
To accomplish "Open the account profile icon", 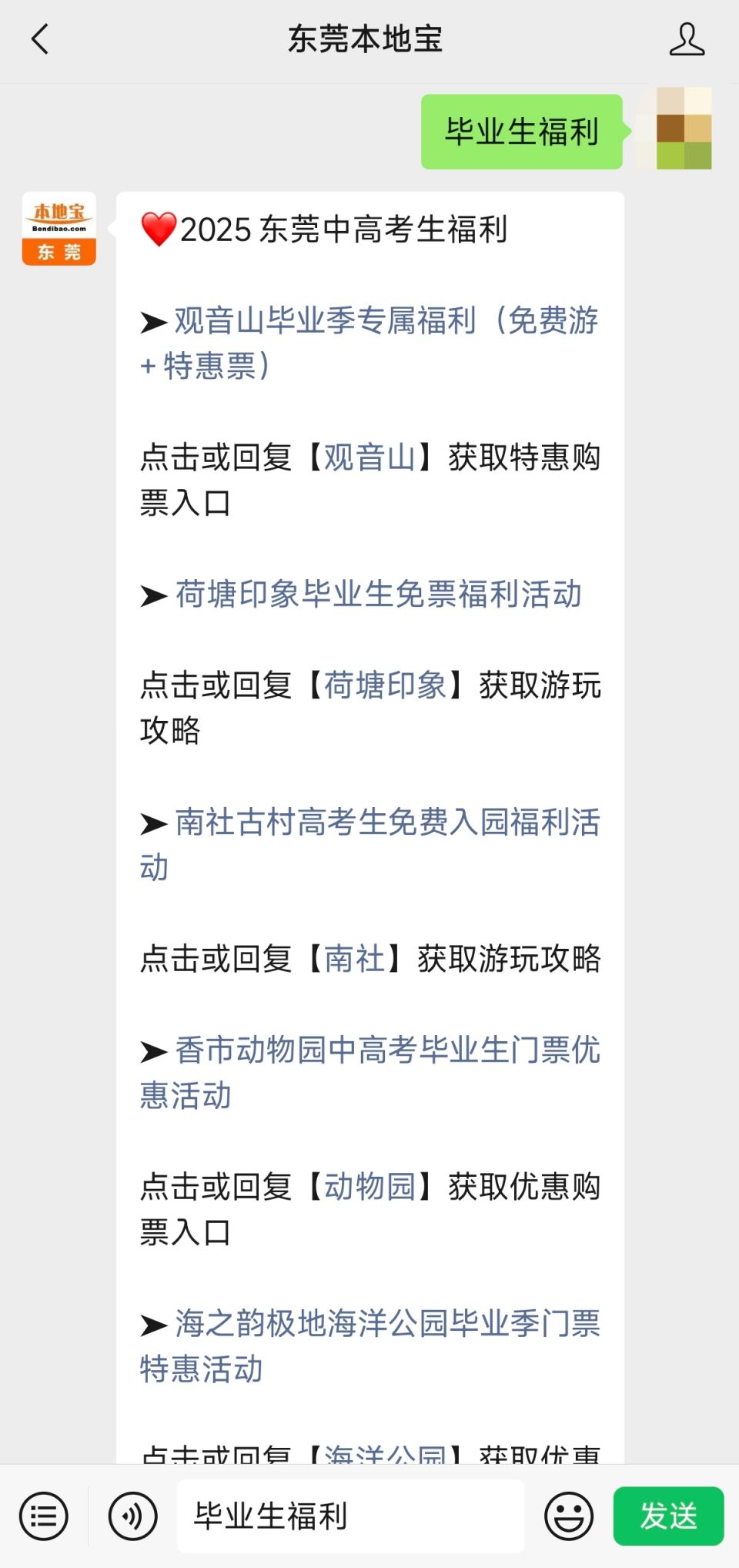I will (x=687, y=39).
